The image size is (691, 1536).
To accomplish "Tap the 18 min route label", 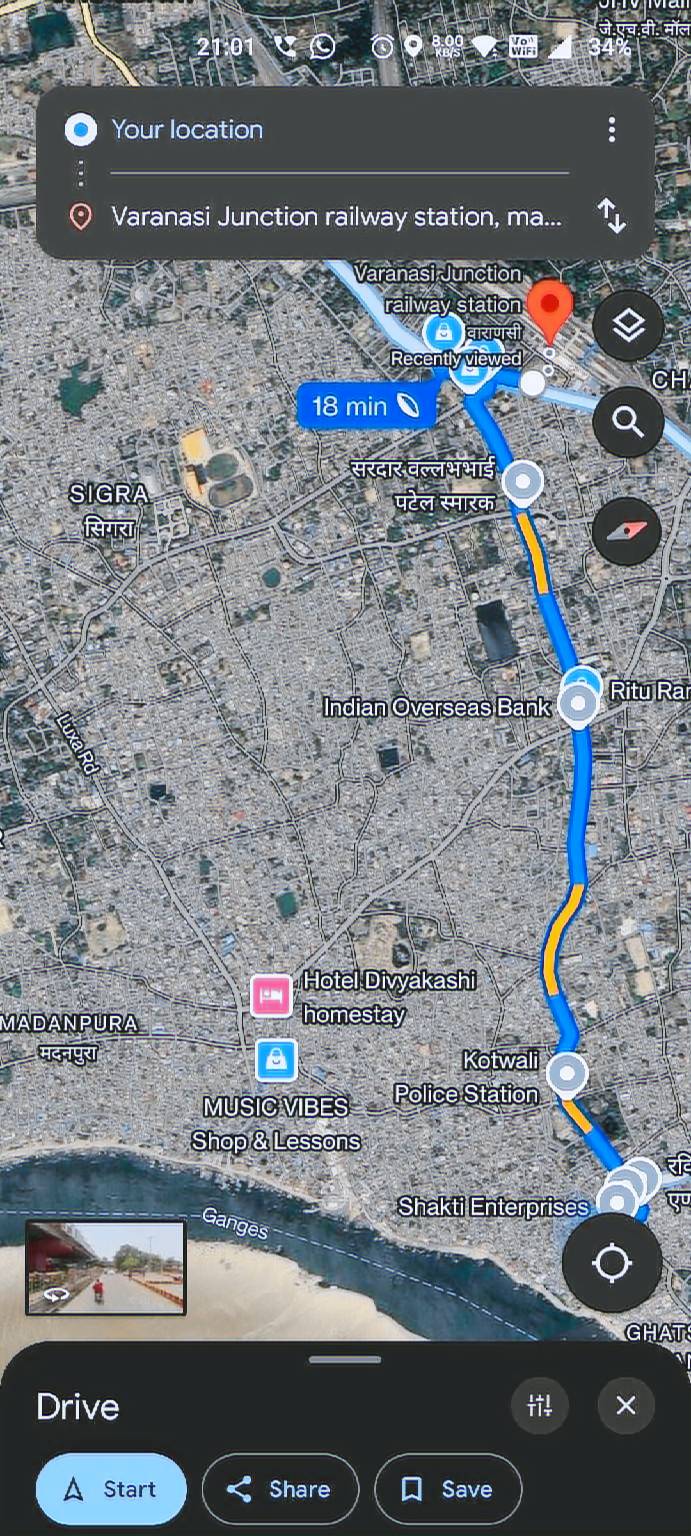I will (x=366, y=406).
